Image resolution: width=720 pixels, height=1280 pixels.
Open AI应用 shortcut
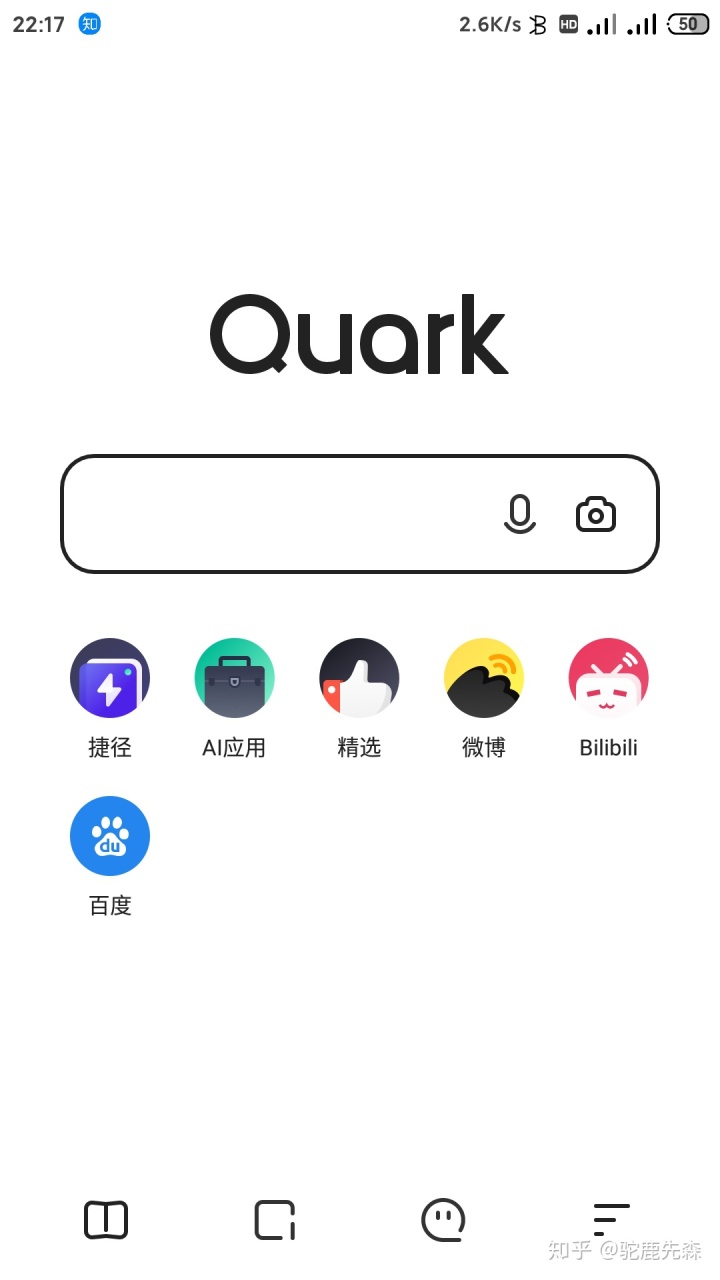tap(234, 678)
